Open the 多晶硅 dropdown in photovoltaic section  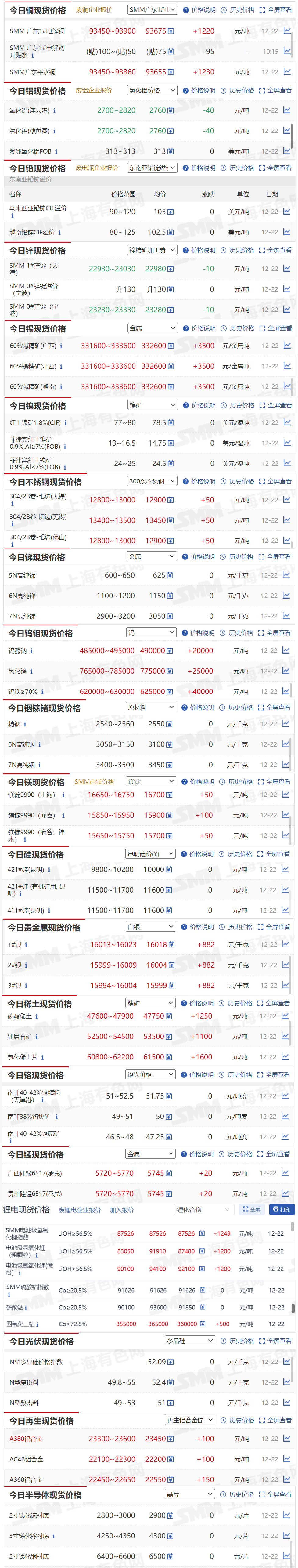pyautogui.click(x=190, y=1340)
